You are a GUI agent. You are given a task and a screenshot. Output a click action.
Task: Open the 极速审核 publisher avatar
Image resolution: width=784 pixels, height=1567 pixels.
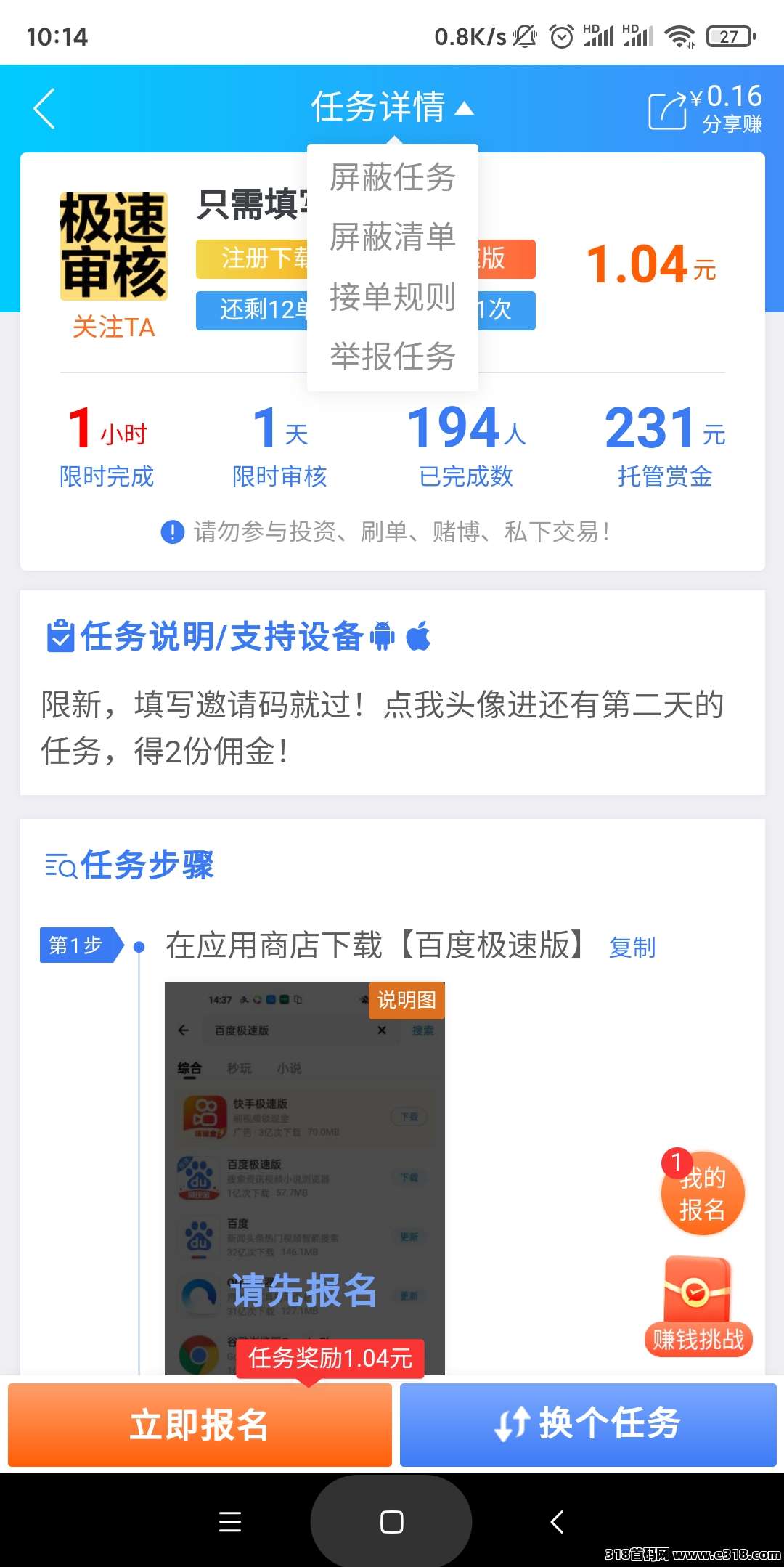click(114, 246)
